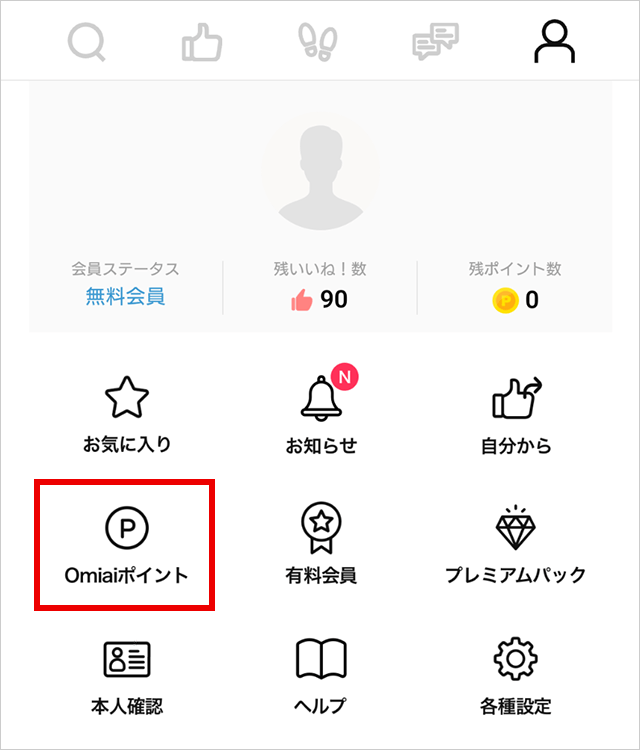Open お知らせ notifications bell

[x=321, y=414]
